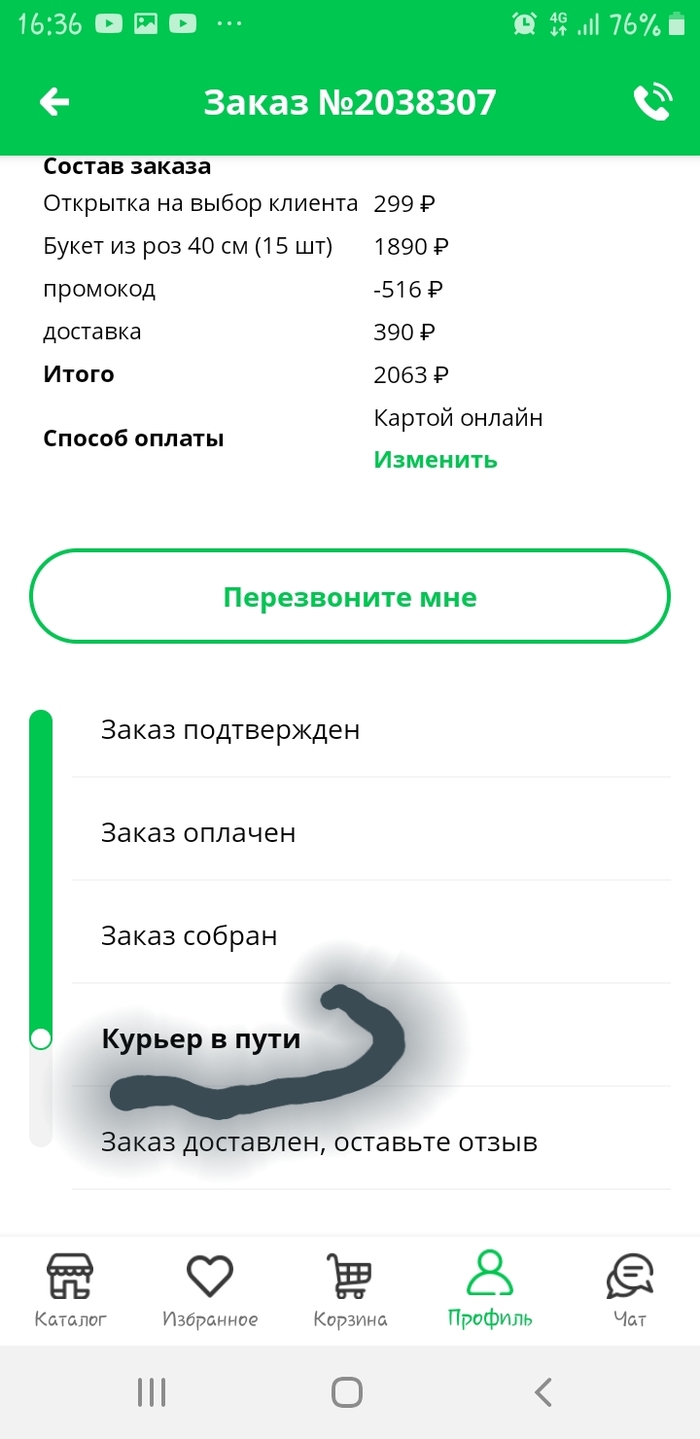Screen dimensions: 700x1439
Task: Call the shop via phone icon
Action: pyautogui.click(x=652, y=103)
